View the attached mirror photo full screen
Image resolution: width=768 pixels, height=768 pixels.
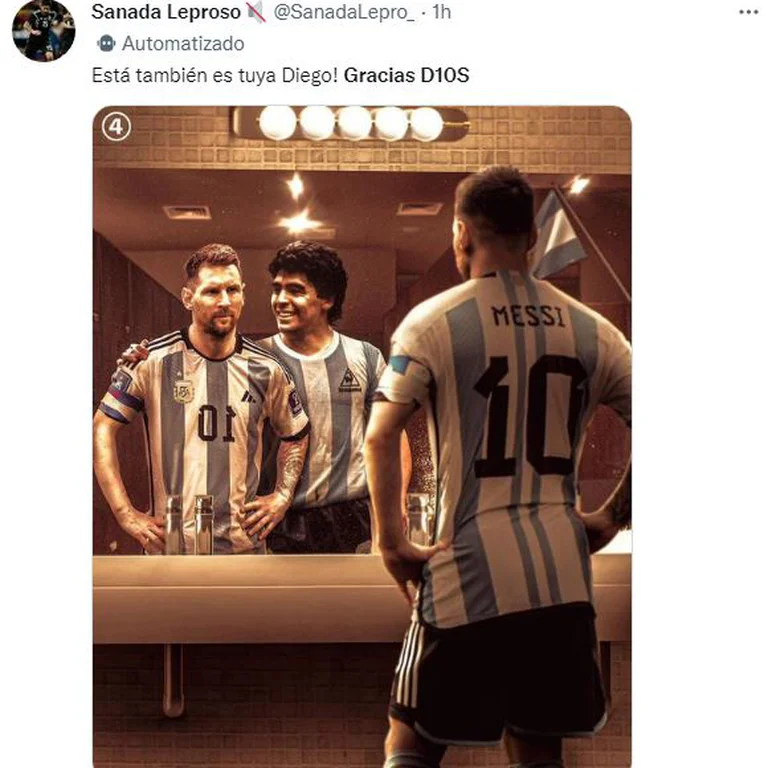point(362,436)
